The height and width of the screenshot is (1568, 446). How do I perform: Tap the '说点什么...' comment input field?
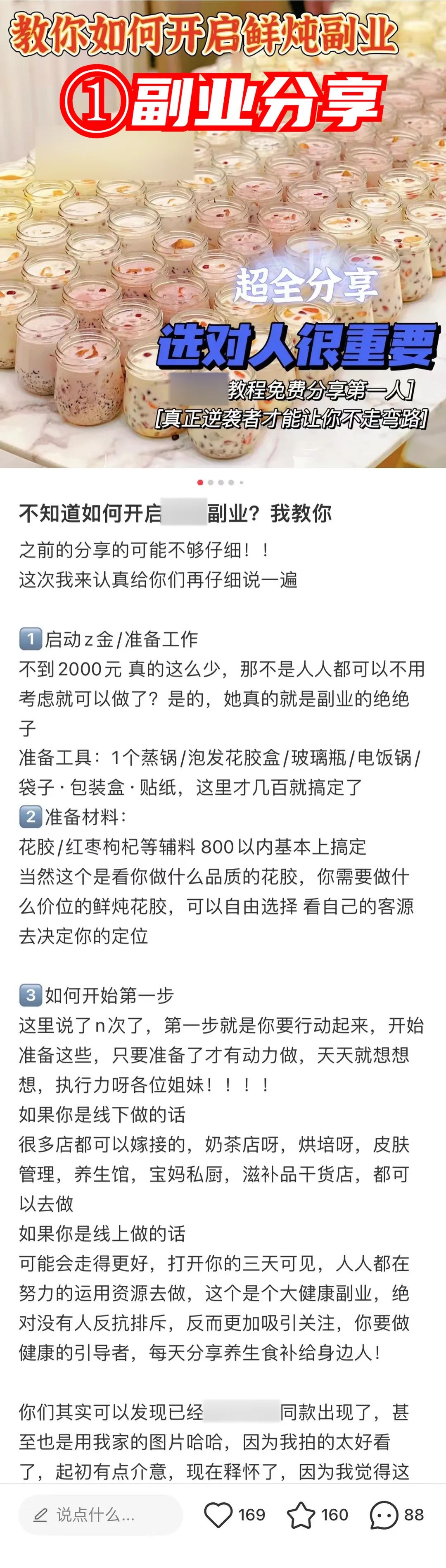[x=100, y=1514]
